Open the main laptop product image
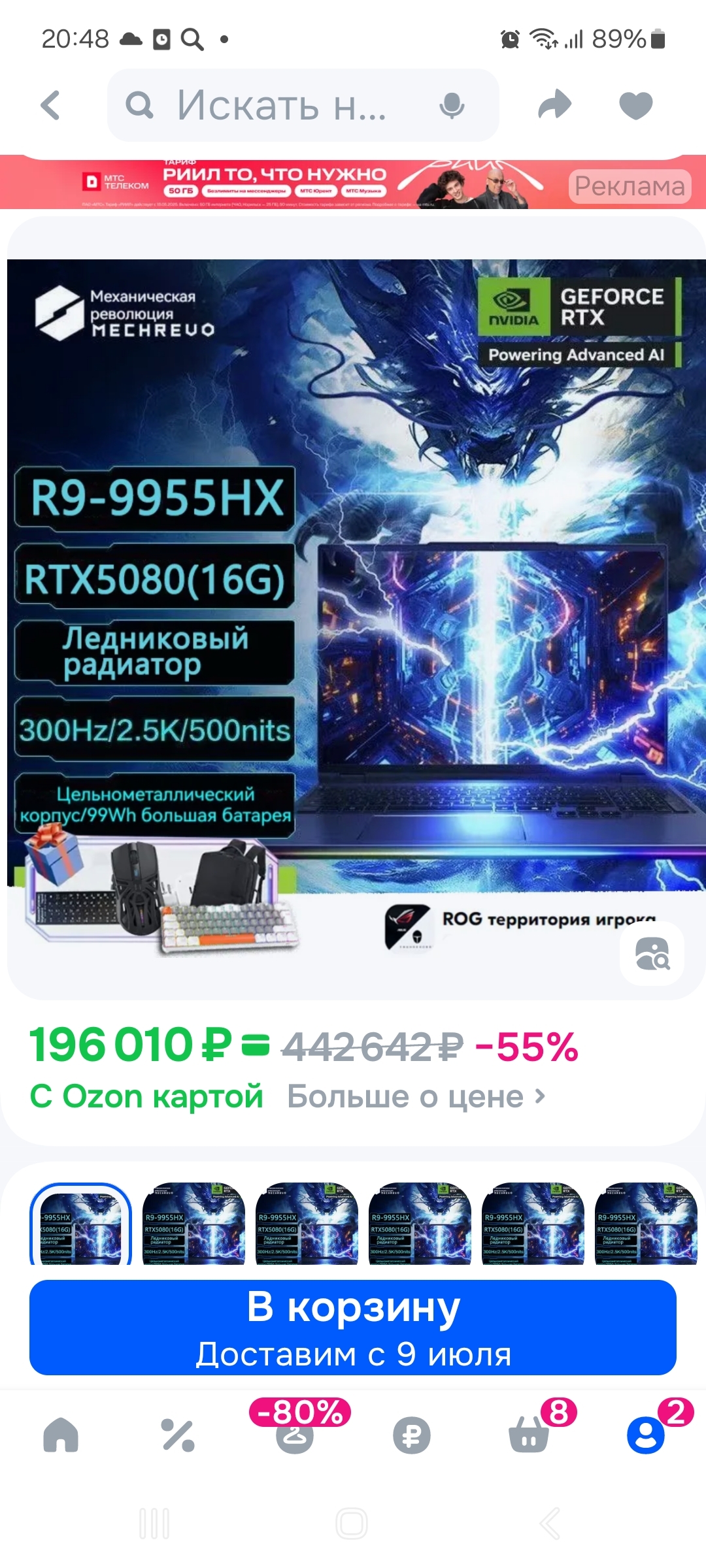This screenshot has height=1568, width=706. [x=353, y=588]
